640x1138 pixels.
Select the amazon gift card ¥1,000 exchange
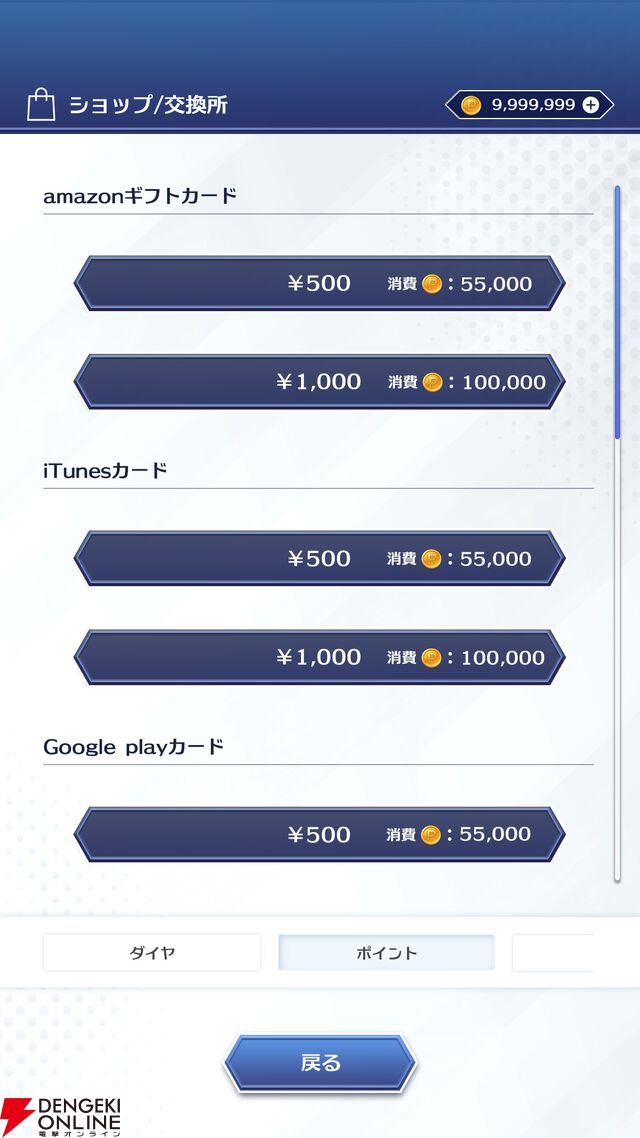319,381
